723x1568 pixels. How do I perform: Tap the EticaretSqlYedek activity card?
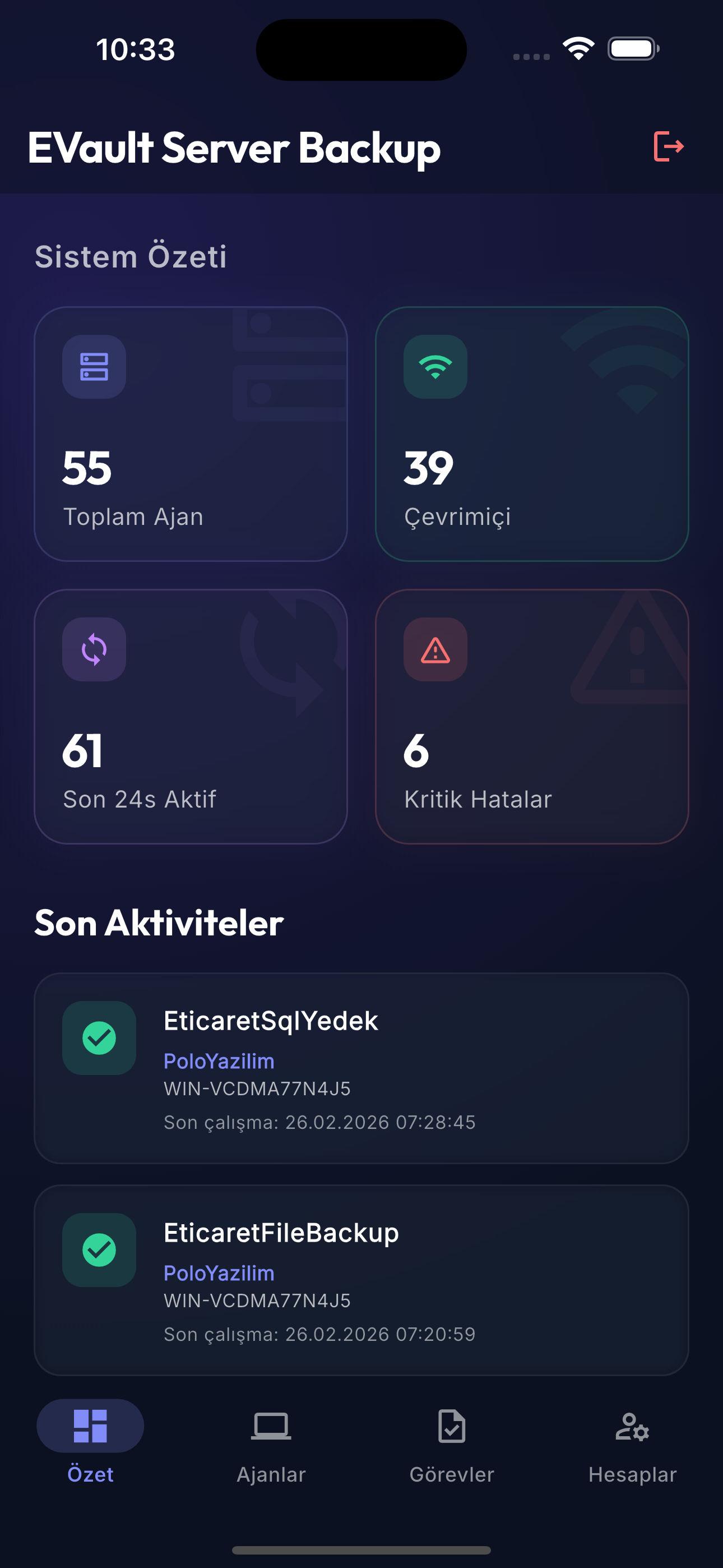tap(361, 1068)
